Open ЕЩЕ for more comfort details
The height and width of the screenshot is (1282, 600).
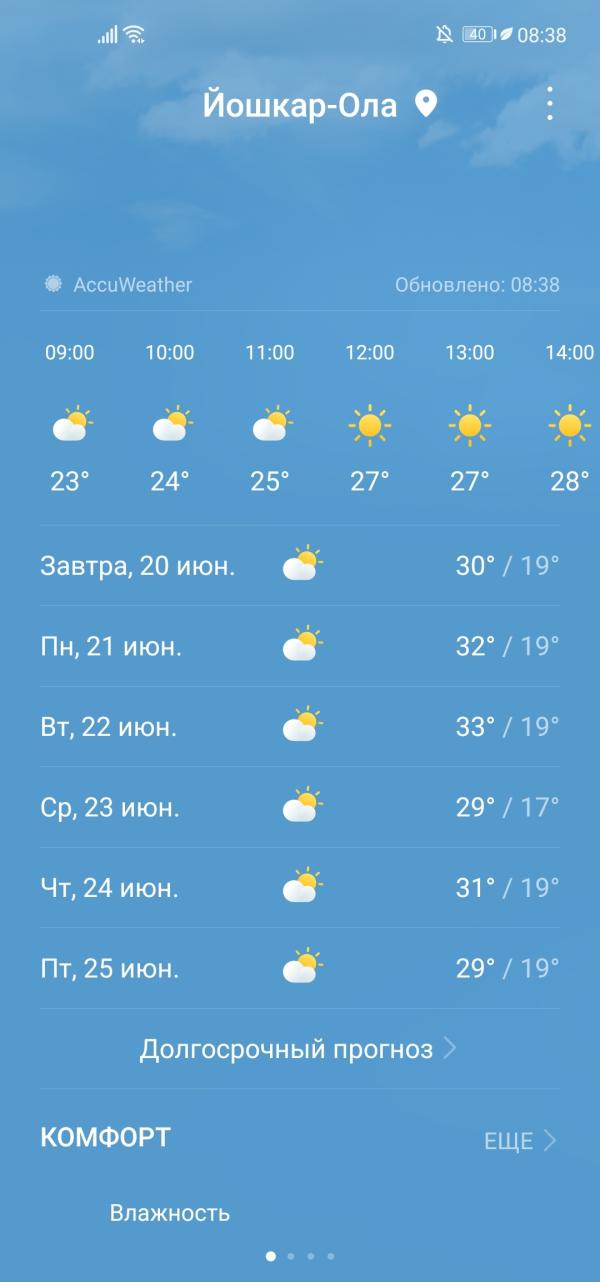520,1141
